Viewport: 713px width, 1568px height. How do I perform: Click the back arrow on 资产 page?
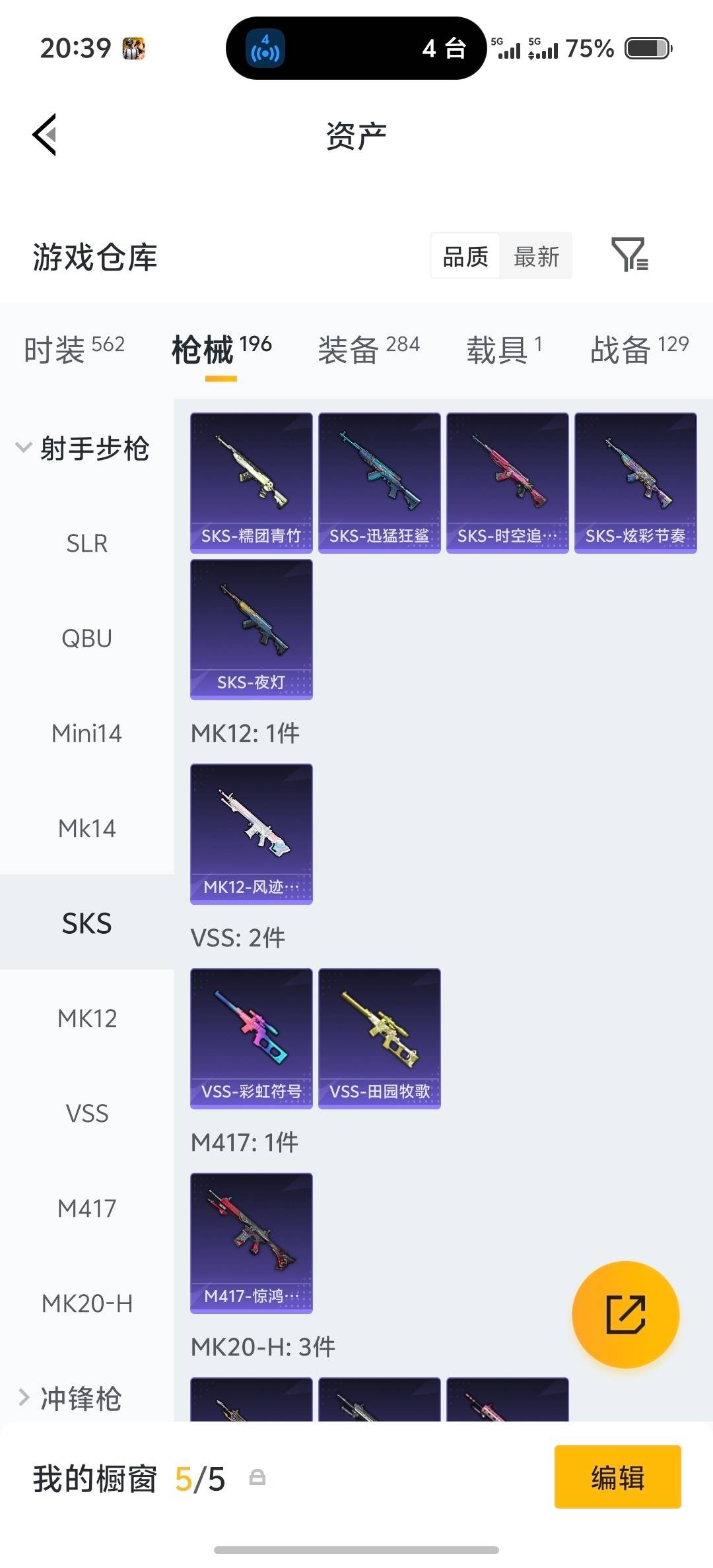pos(44,135)
